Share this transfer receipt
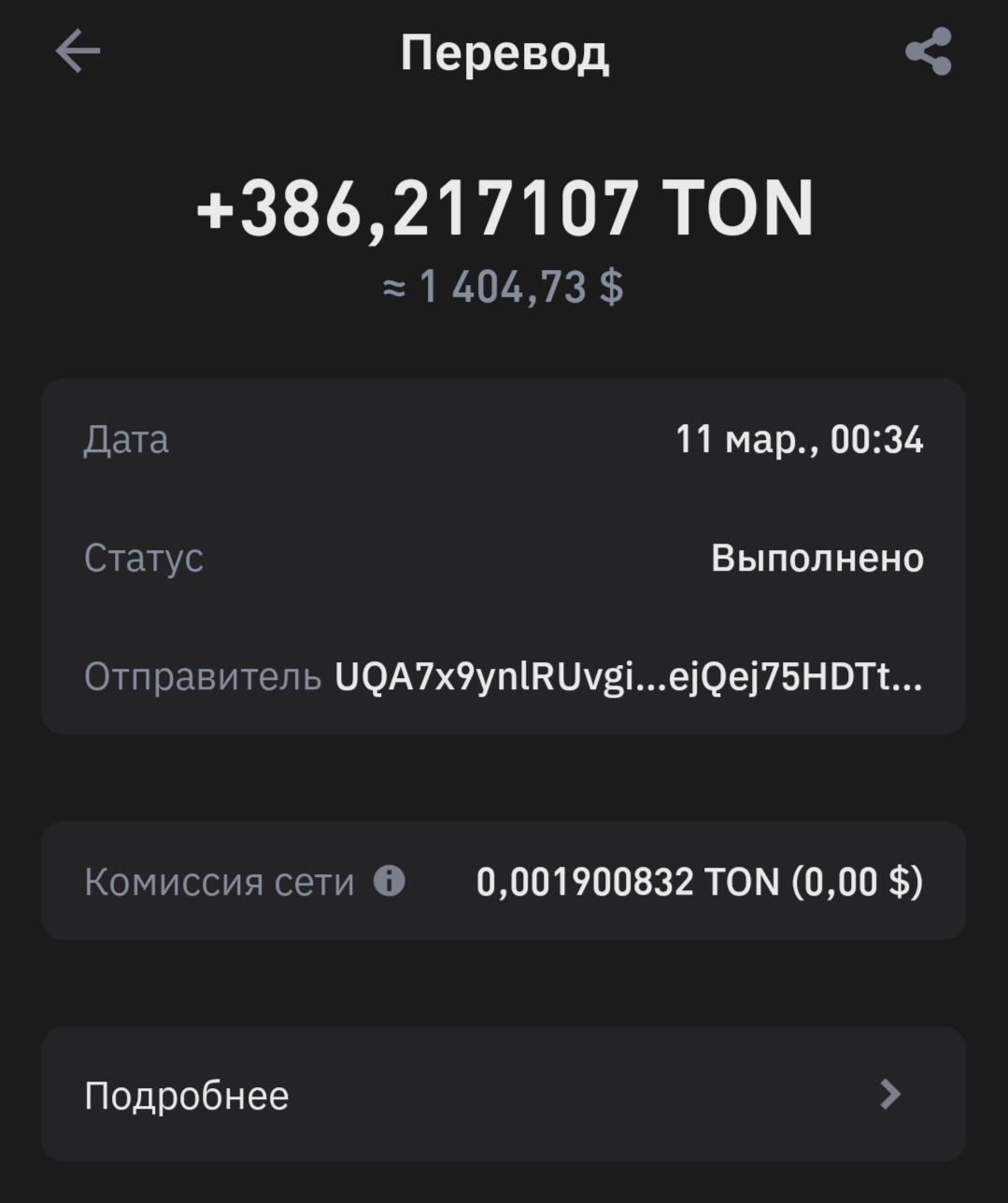Screen dimensions: 1008x1203 [x=929, y=51]
